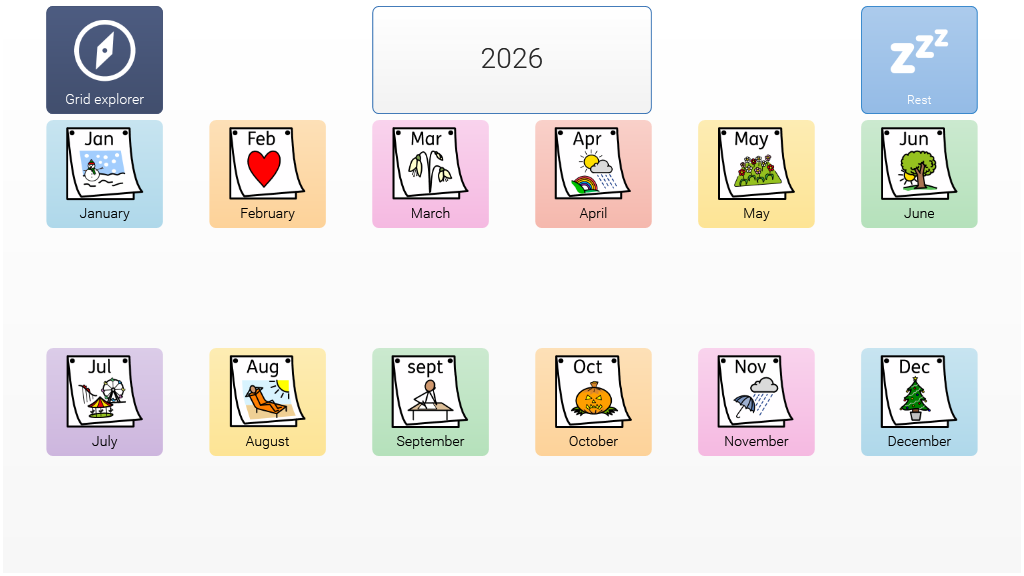Choose the February tile
This screenshot has height=576, width=1024.
pyautogui.click(x=267, y=174)
